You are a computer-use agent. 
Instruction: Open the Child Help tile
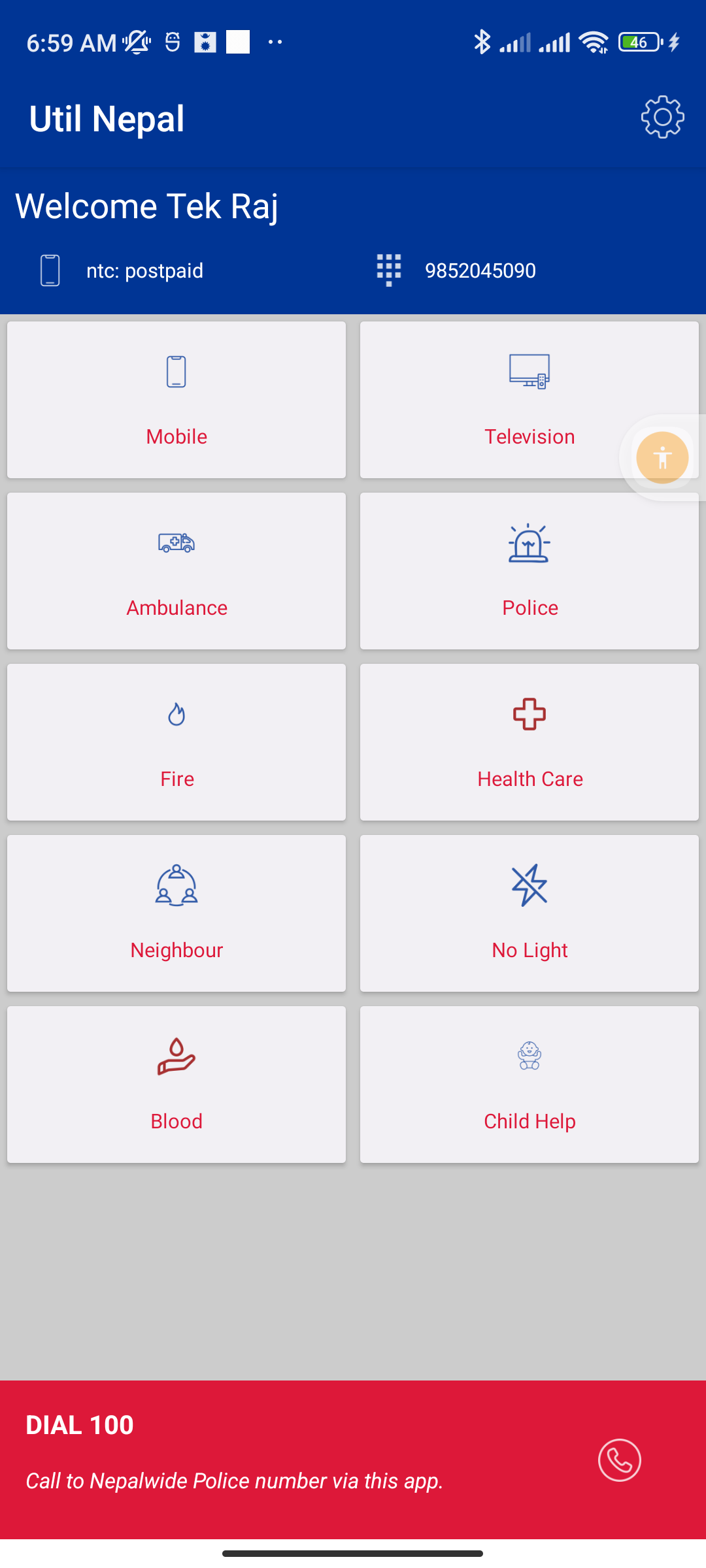[x=529, y=1085]
